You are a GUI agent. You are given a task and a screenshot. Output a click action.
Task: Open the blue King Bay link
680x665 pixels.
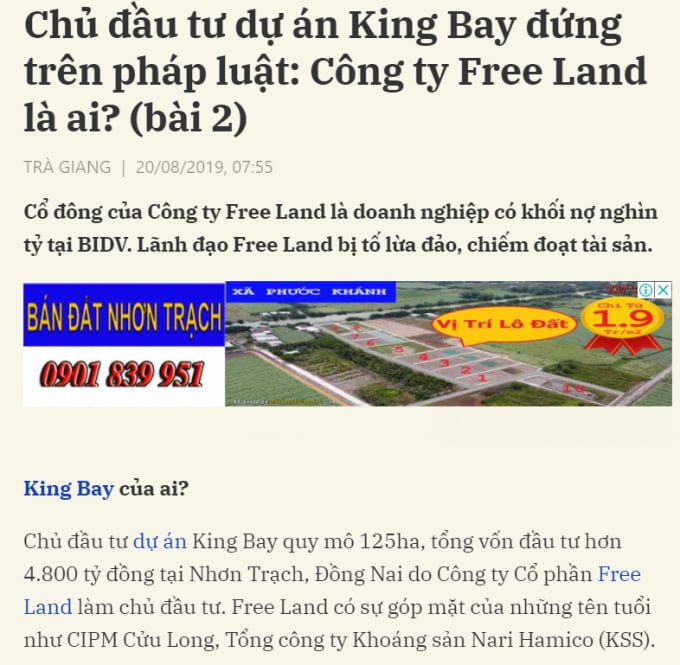pos(68,489)
